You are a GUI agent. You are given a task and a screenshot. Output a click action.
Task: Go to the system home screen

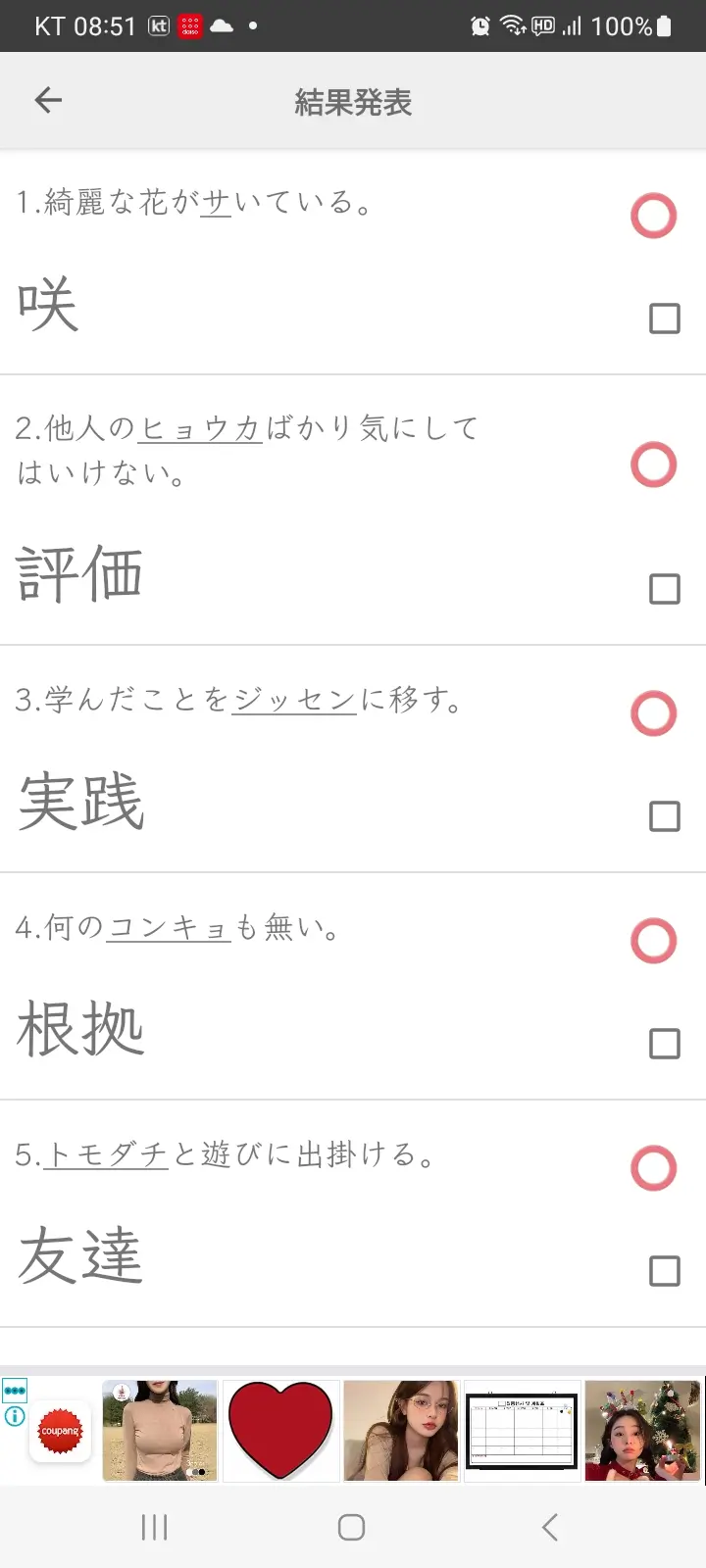(x=351, y=1527)
